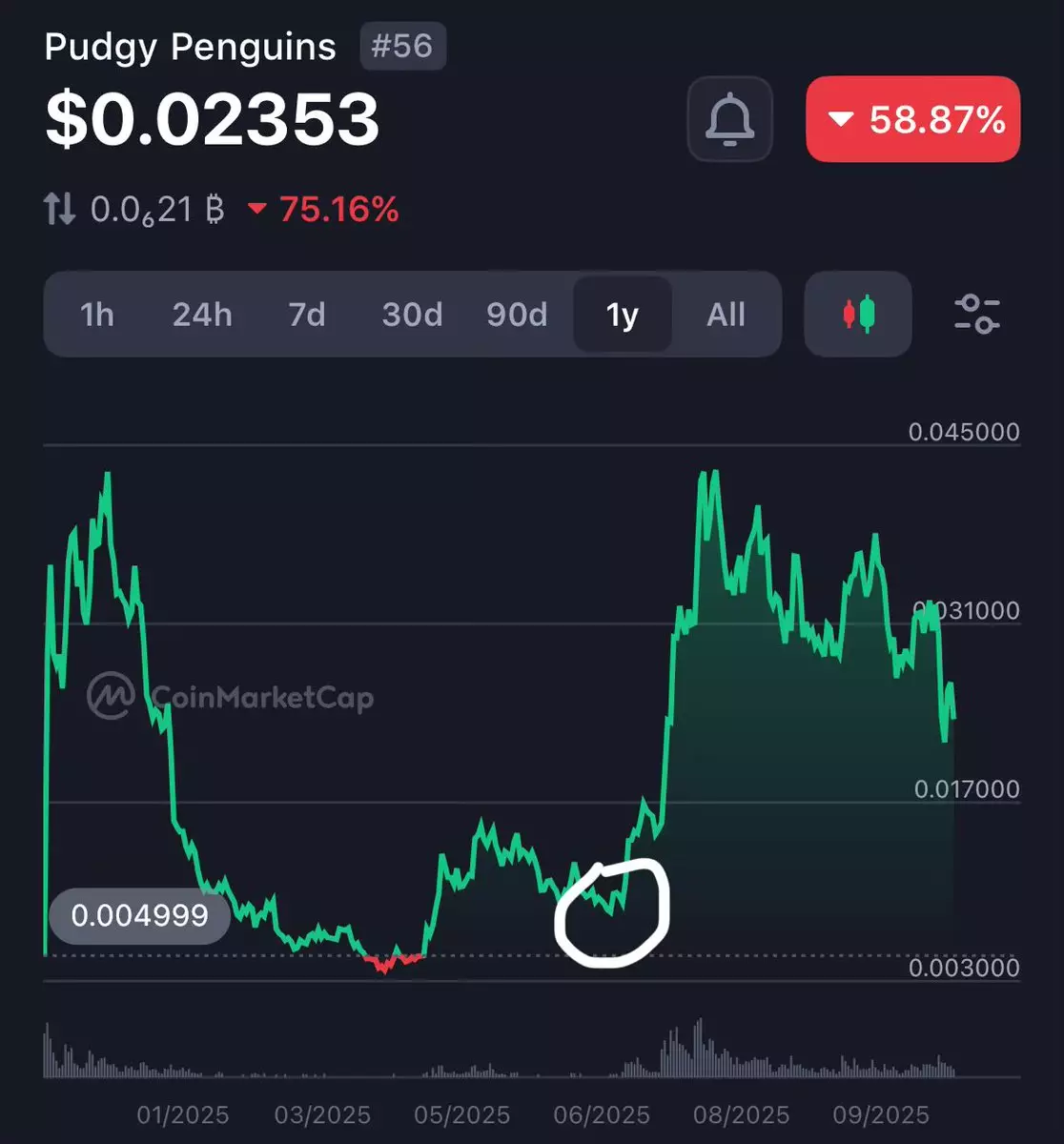Show the 7d chart
The width and height of the screenshot is (1064, 1144).
click(307, 315)
